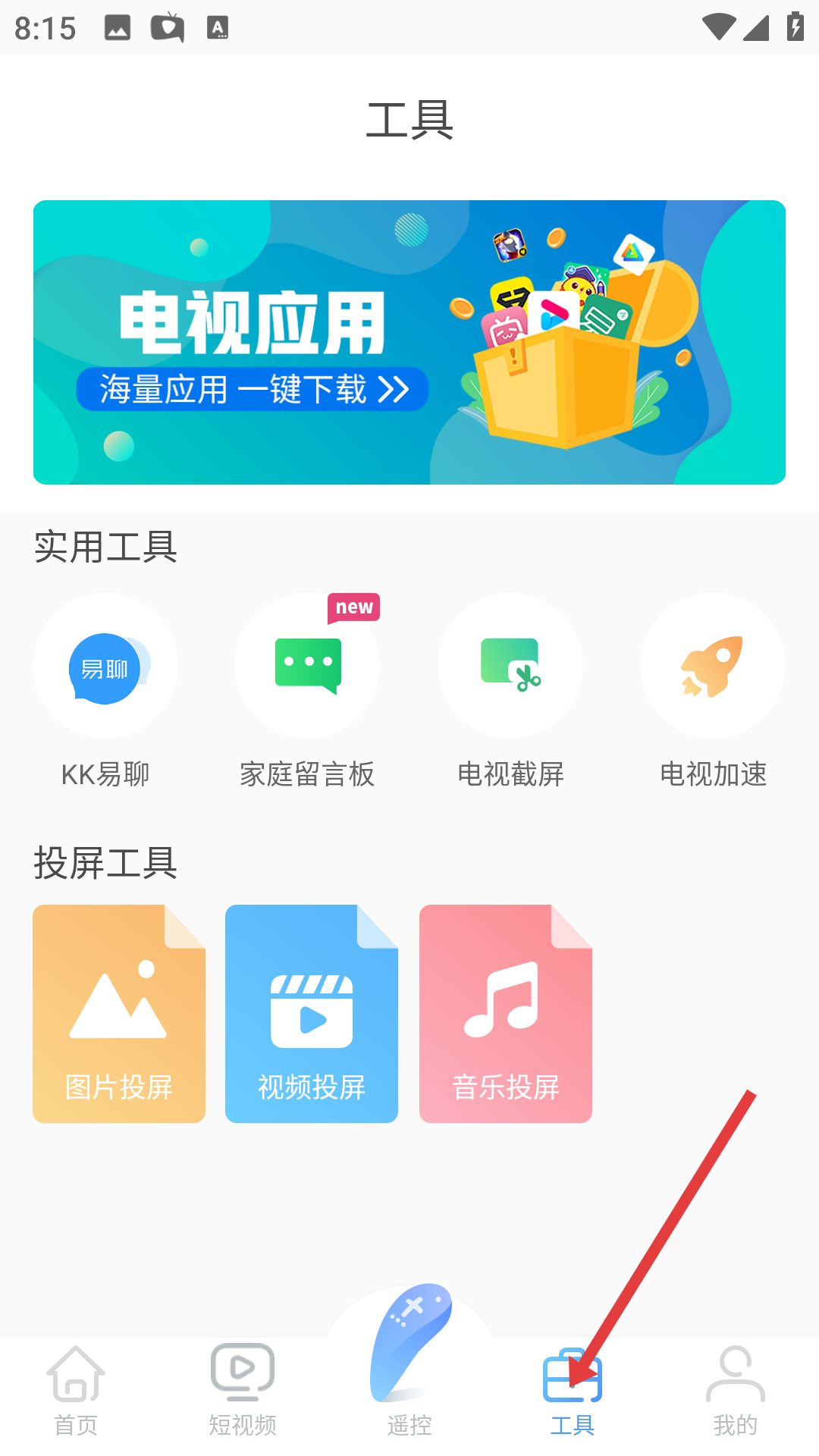
Task: Switch to the 首页 home tab
Action: pos(76,1392)
